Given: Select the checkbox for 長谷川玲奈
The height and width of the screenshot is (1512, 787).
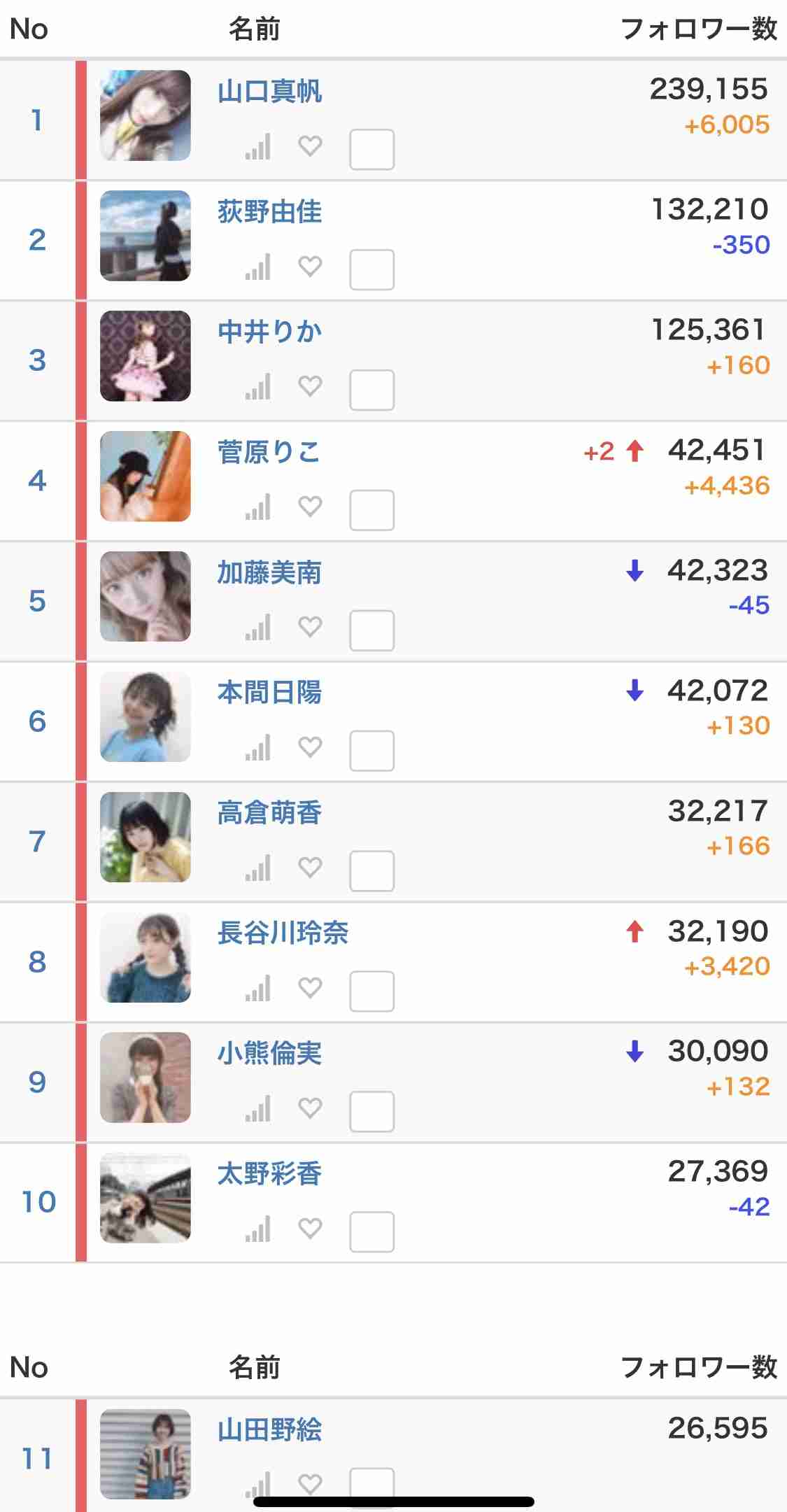Looking at the screenshot, I should [x=371, y=991].
